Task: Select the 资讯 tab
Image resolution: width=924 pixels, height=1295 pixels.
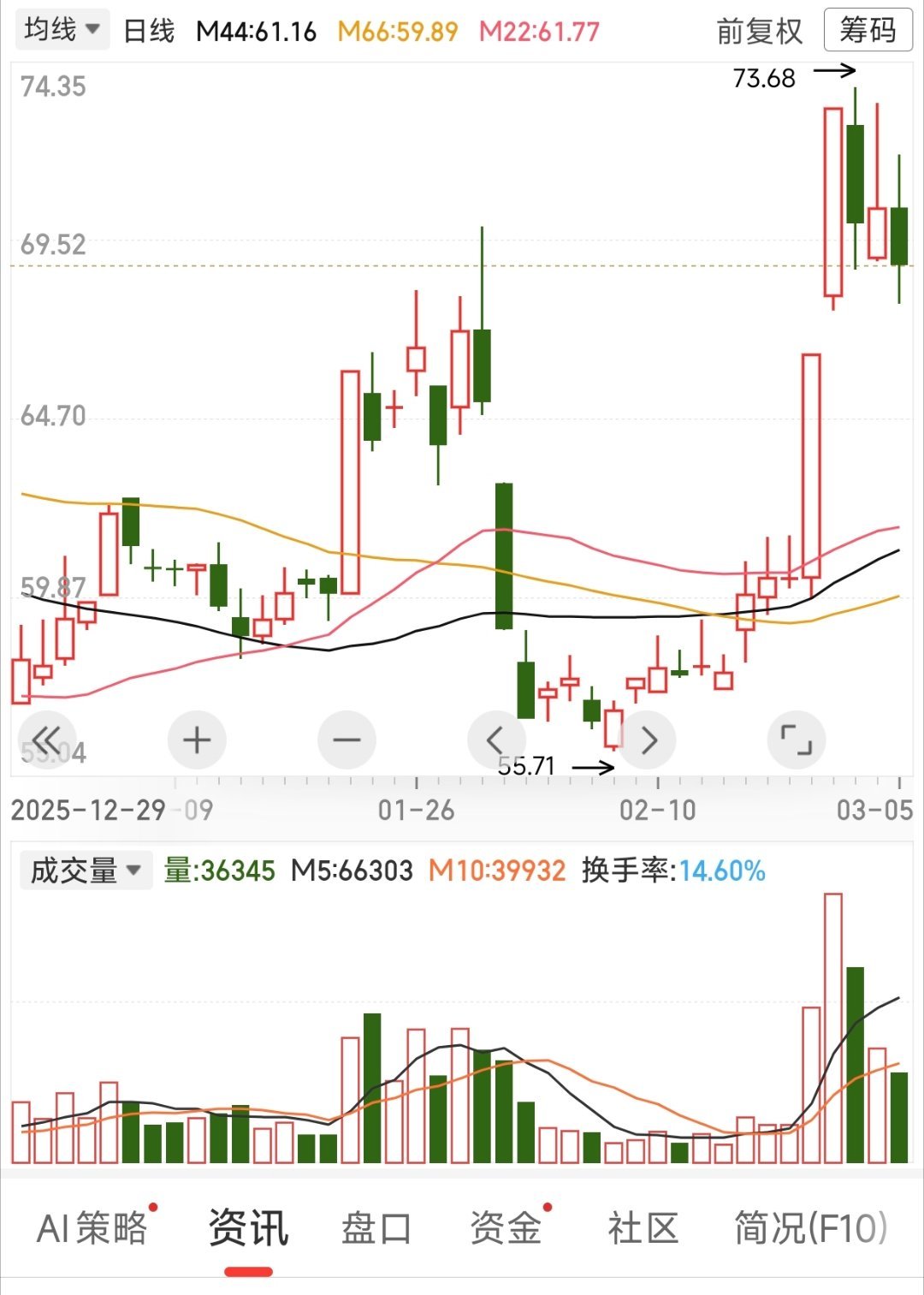Action: pyautogui.click(x=249, y=1228)
